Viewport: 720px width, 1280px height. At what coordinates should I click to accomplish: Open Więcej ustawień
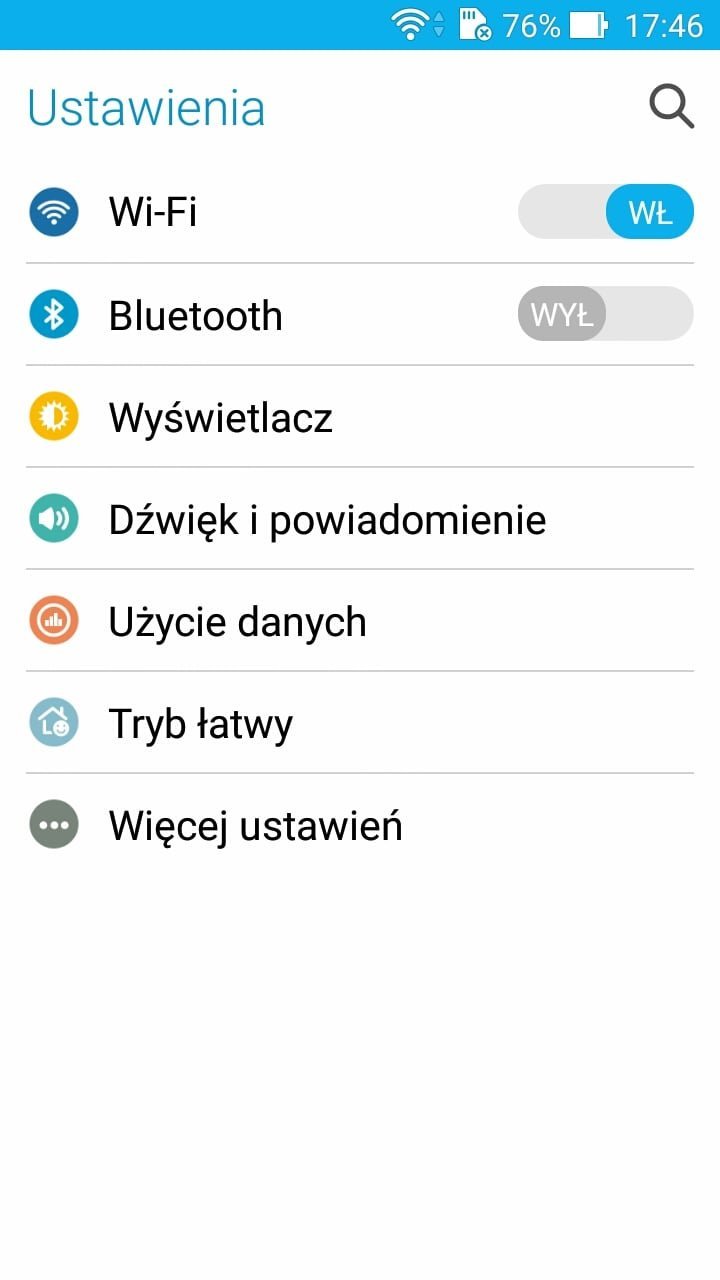[255, 826]
